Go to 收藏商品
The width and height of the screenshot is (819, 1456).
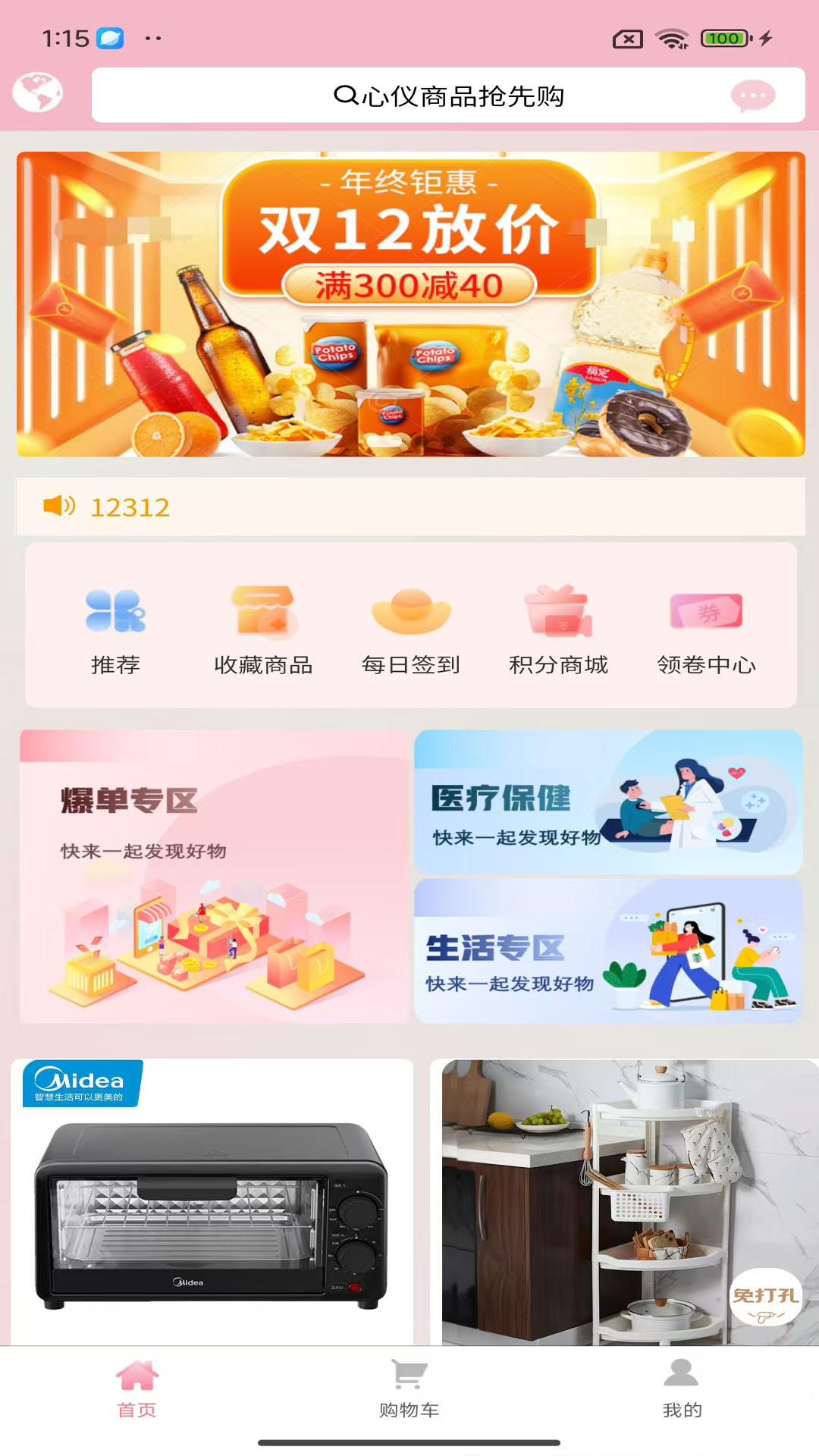(x=263, y=629)
